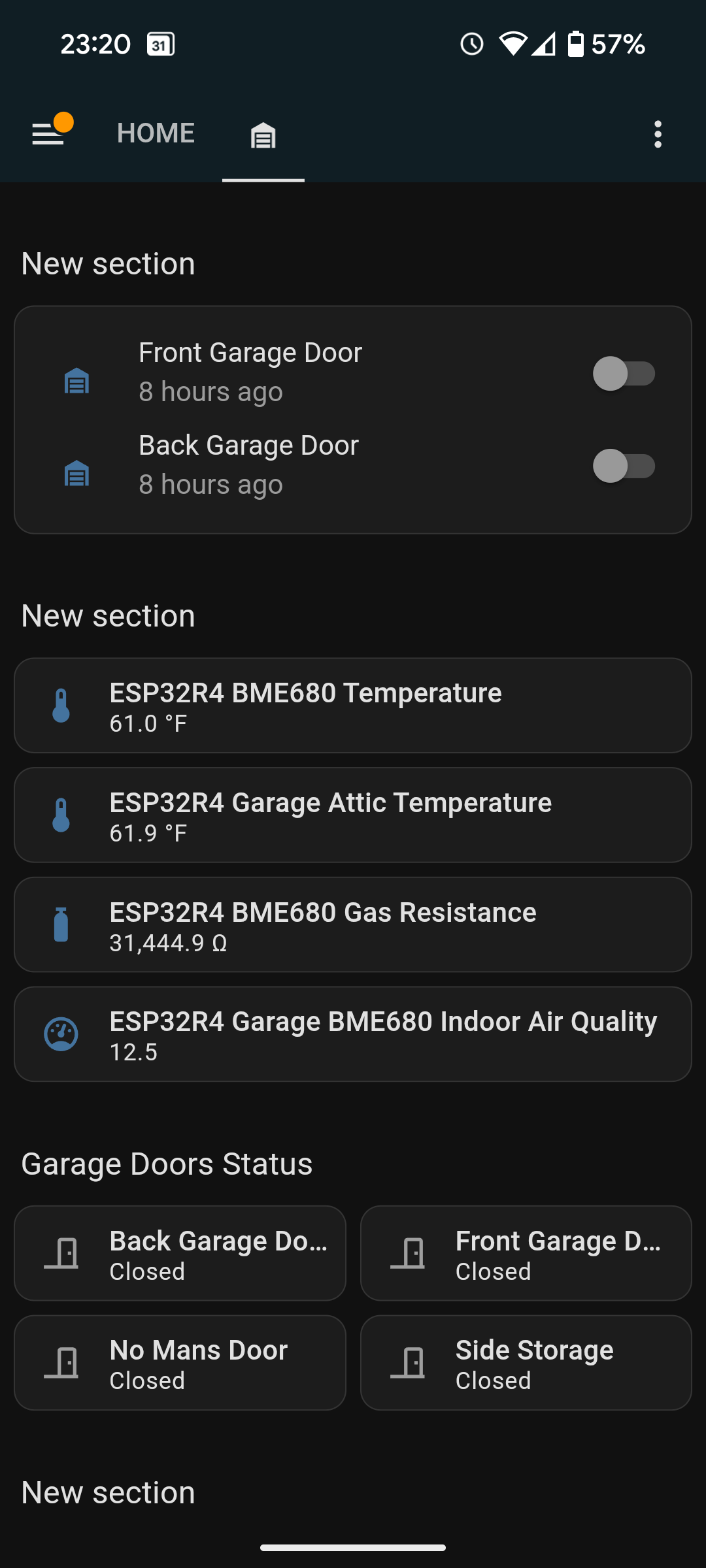
Task: Toggle the Front Garage Door switch
Action: tap(624, 374)
